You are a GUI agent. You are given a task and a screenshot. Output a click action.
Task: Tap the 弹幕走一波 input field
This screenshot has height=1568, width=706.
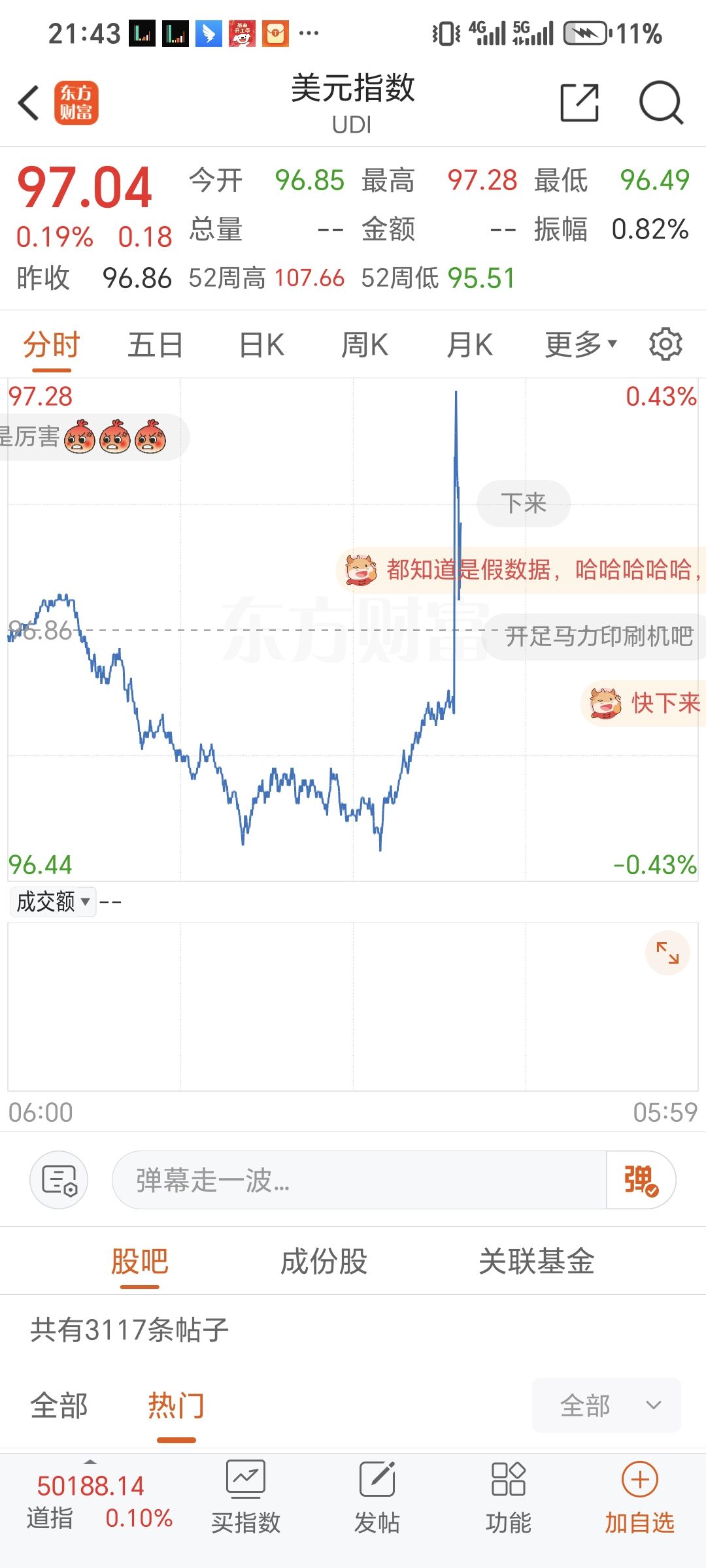358,1180
